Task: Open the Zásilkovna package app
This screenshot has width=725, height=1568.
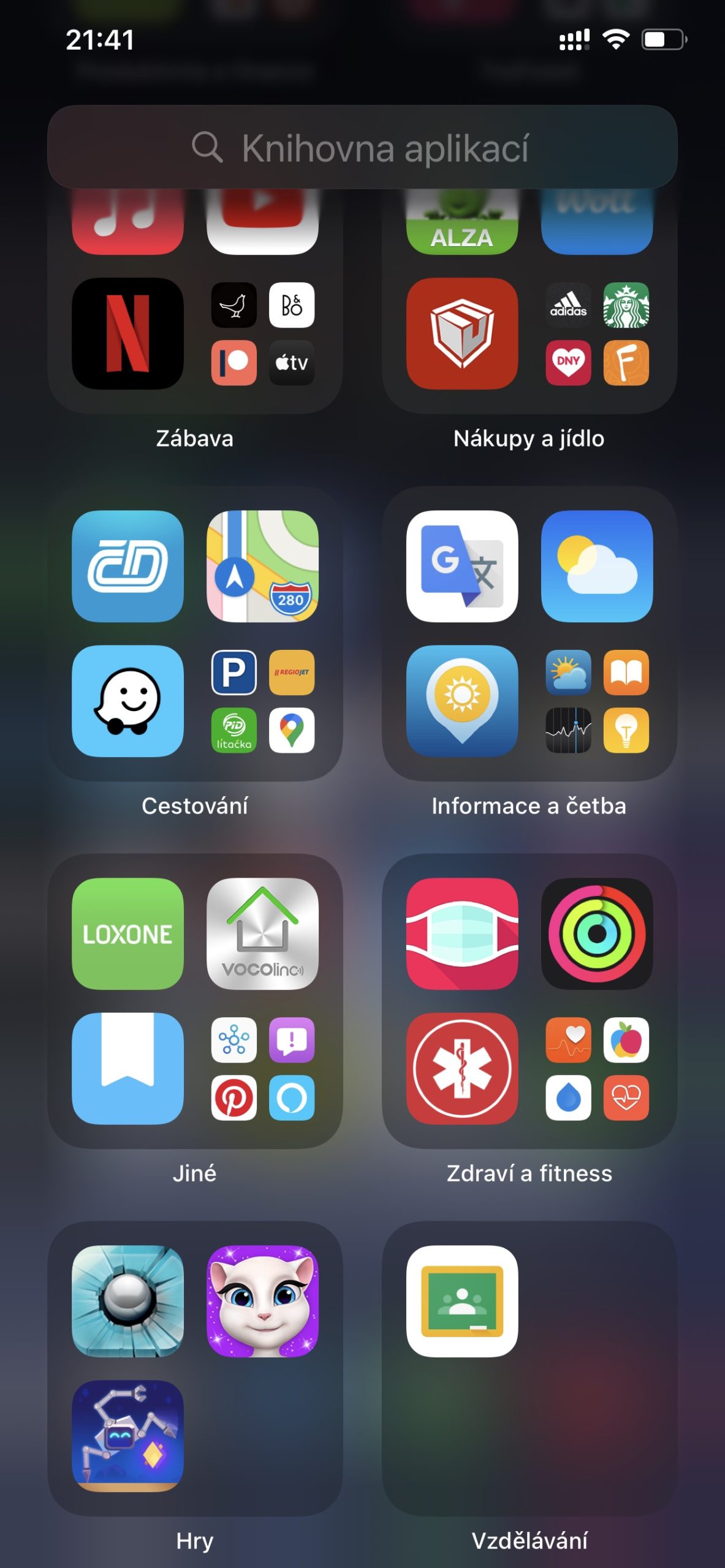Action: [461, 334]
